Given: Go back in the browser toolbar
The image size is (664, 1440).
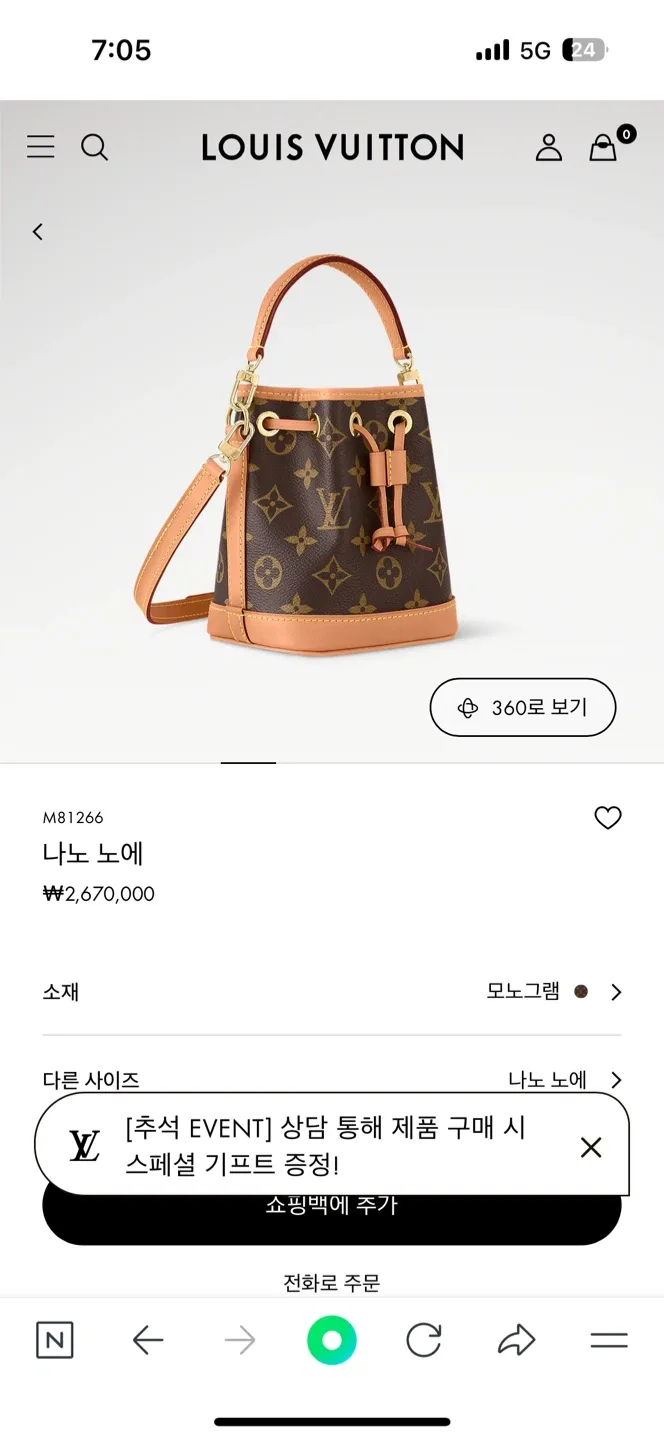Looking at the screenshot, I should (147, 1340).
